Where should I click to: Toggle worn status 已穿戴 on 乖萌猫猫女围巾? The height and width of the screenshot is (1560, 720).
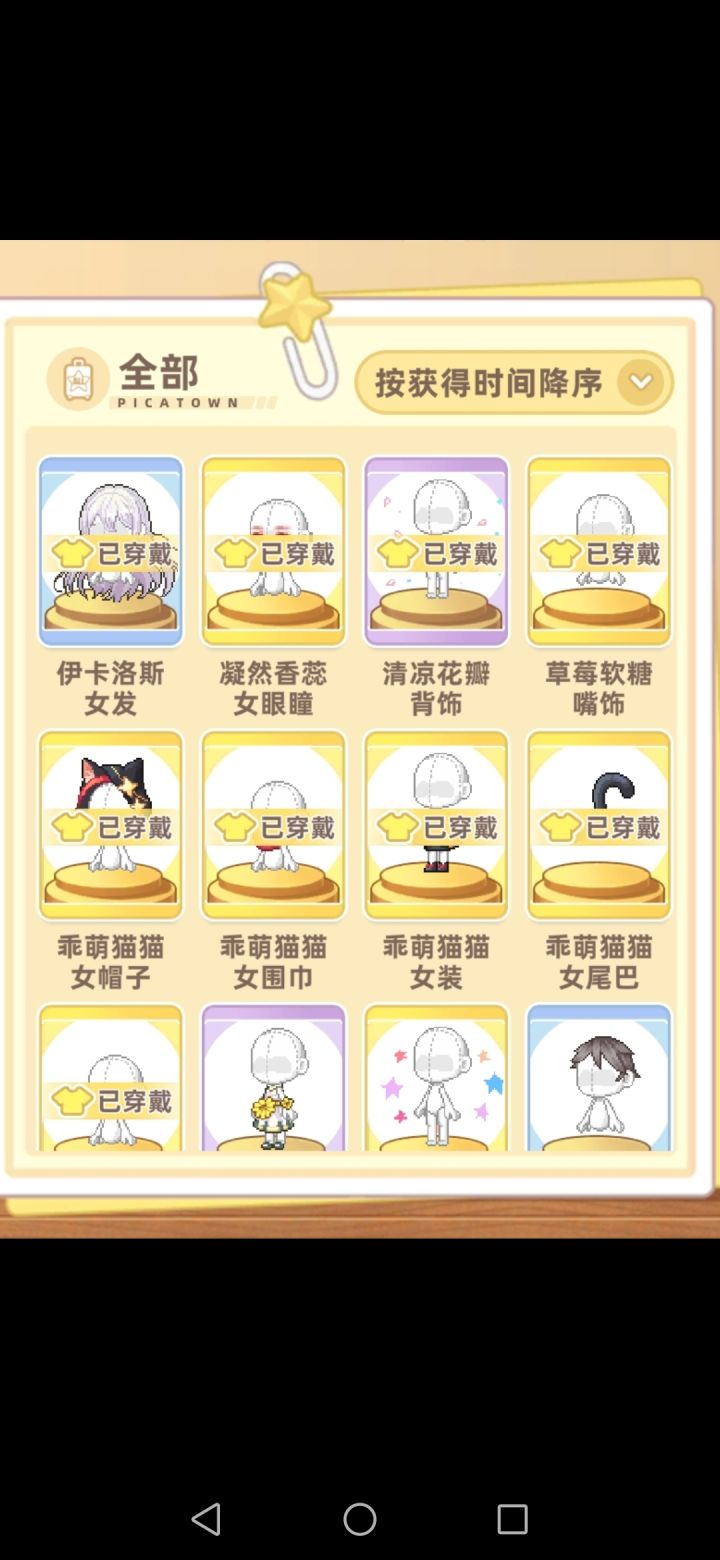(273, 826)
